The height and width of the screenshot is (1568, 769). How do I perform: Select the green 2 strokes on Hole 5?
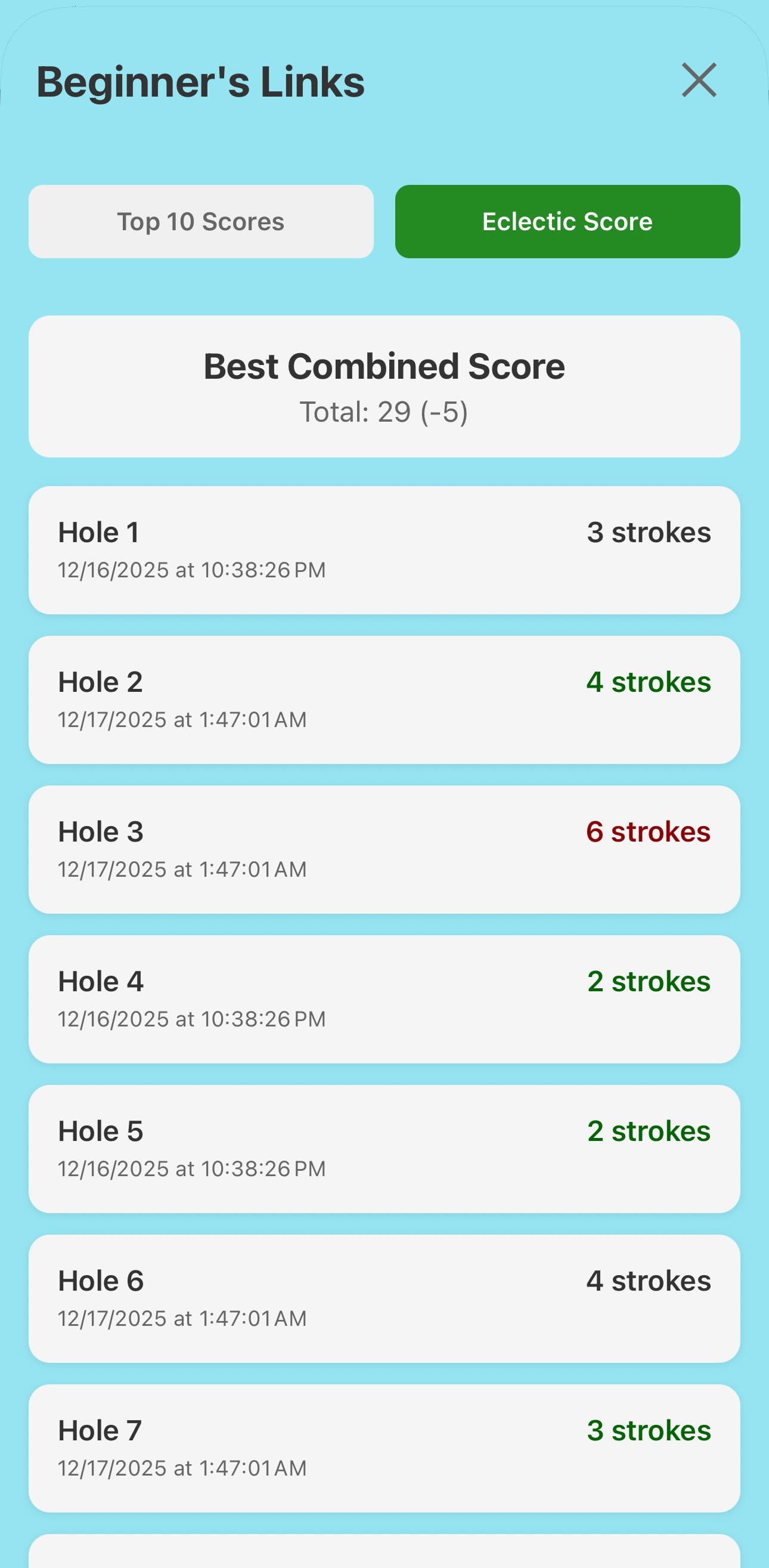click(x=649, y=1130)
